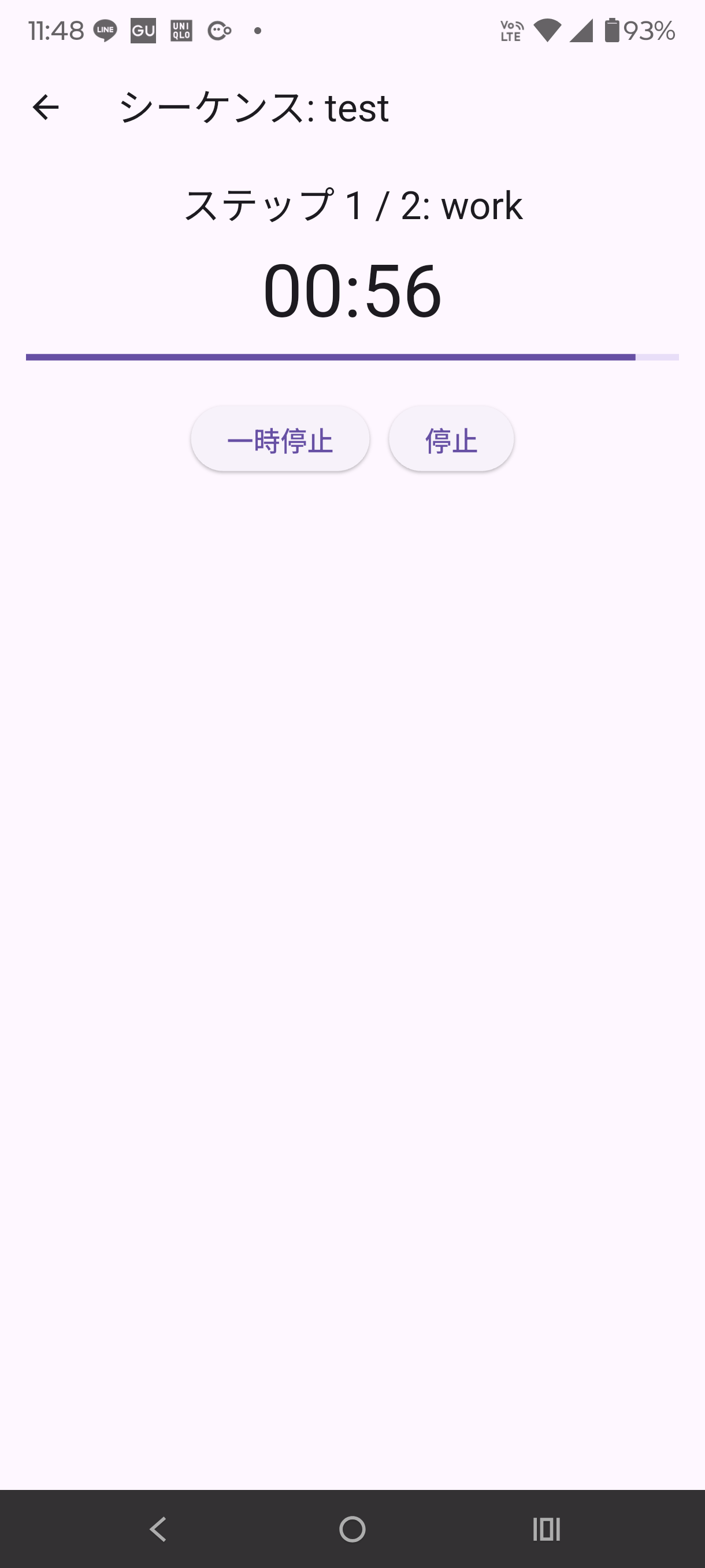Pause the timer with 一時停止

(x=280, y=439)
